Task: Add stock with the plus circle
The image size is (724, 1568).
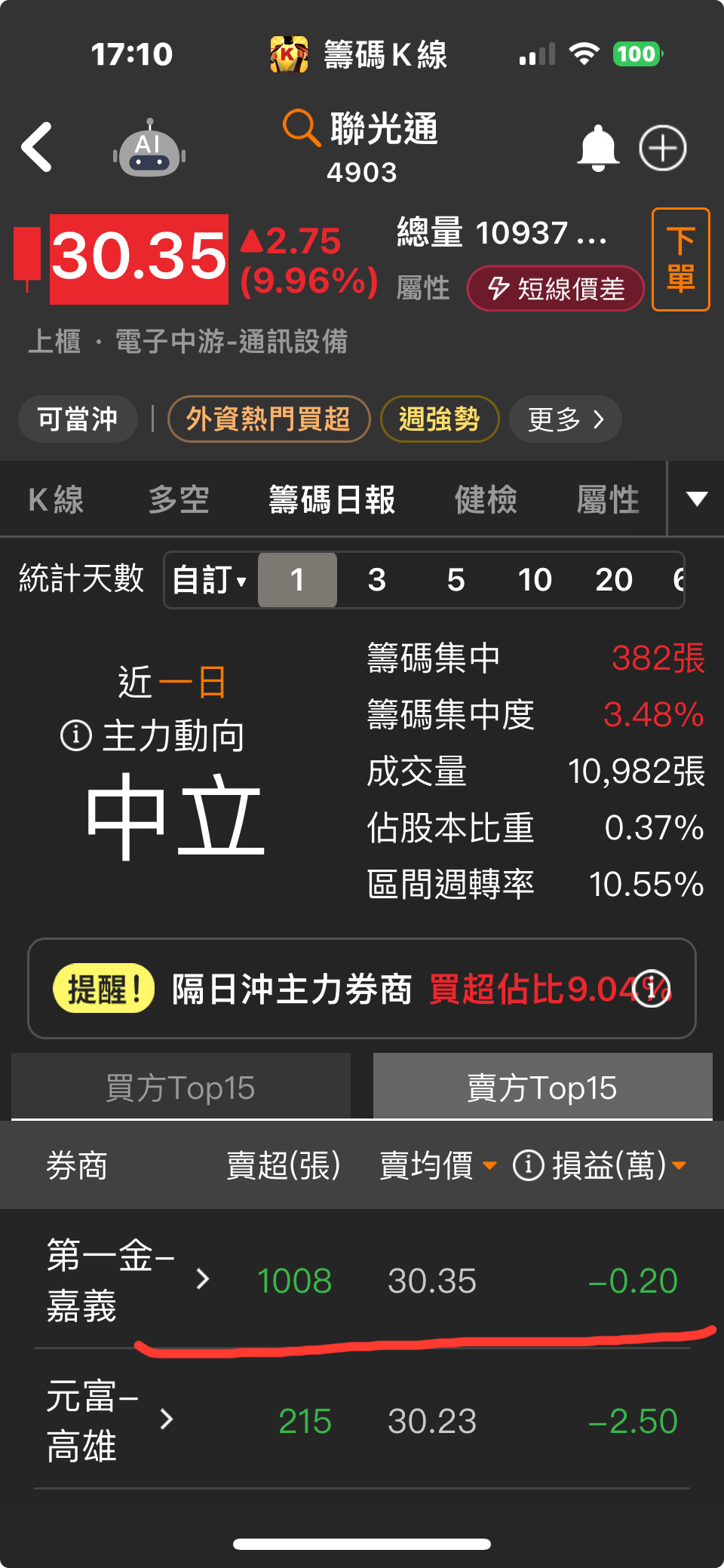Action: coord(663,148)
